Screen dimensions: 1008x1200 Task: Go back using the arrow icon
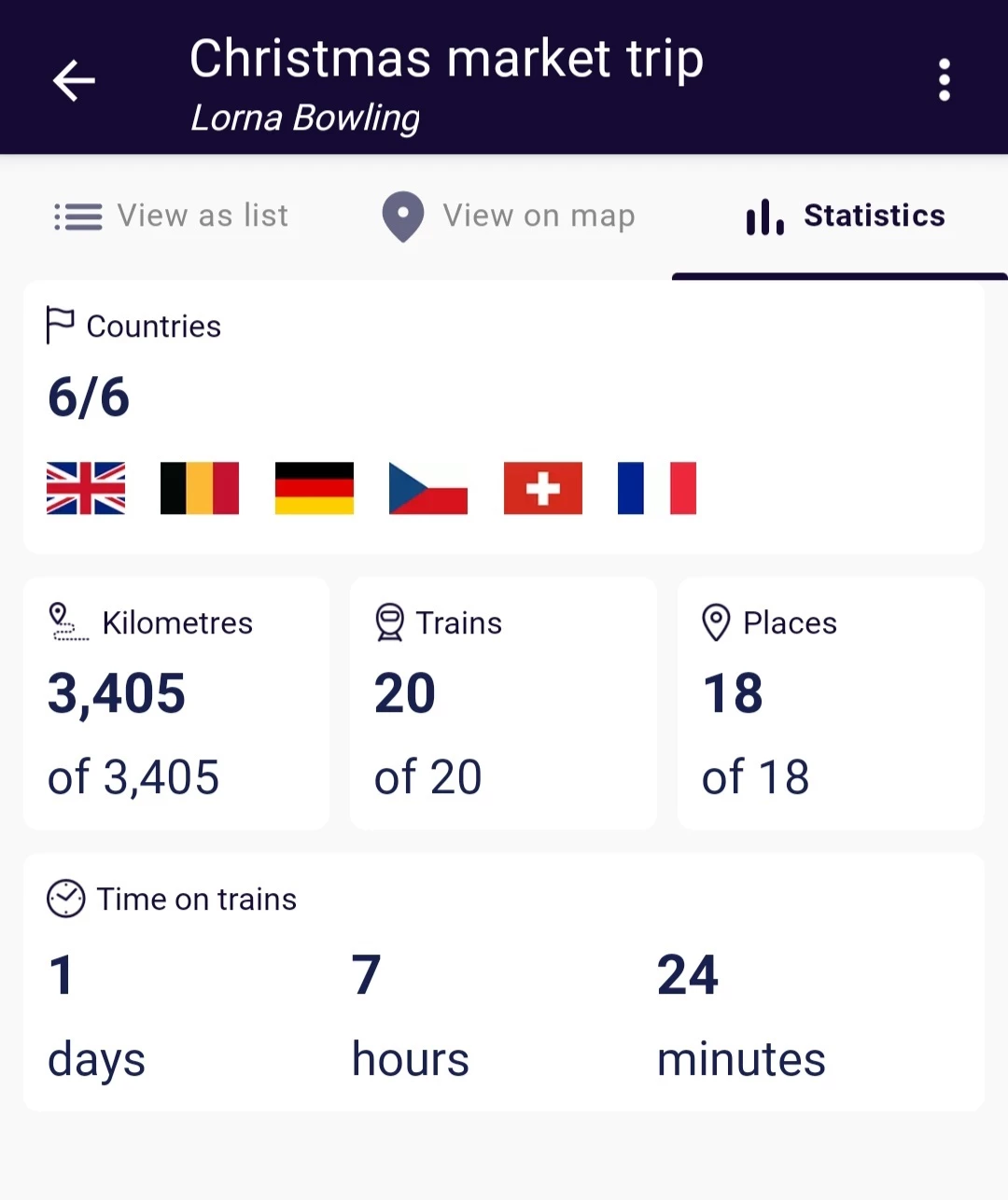click(x=74, y=80)
